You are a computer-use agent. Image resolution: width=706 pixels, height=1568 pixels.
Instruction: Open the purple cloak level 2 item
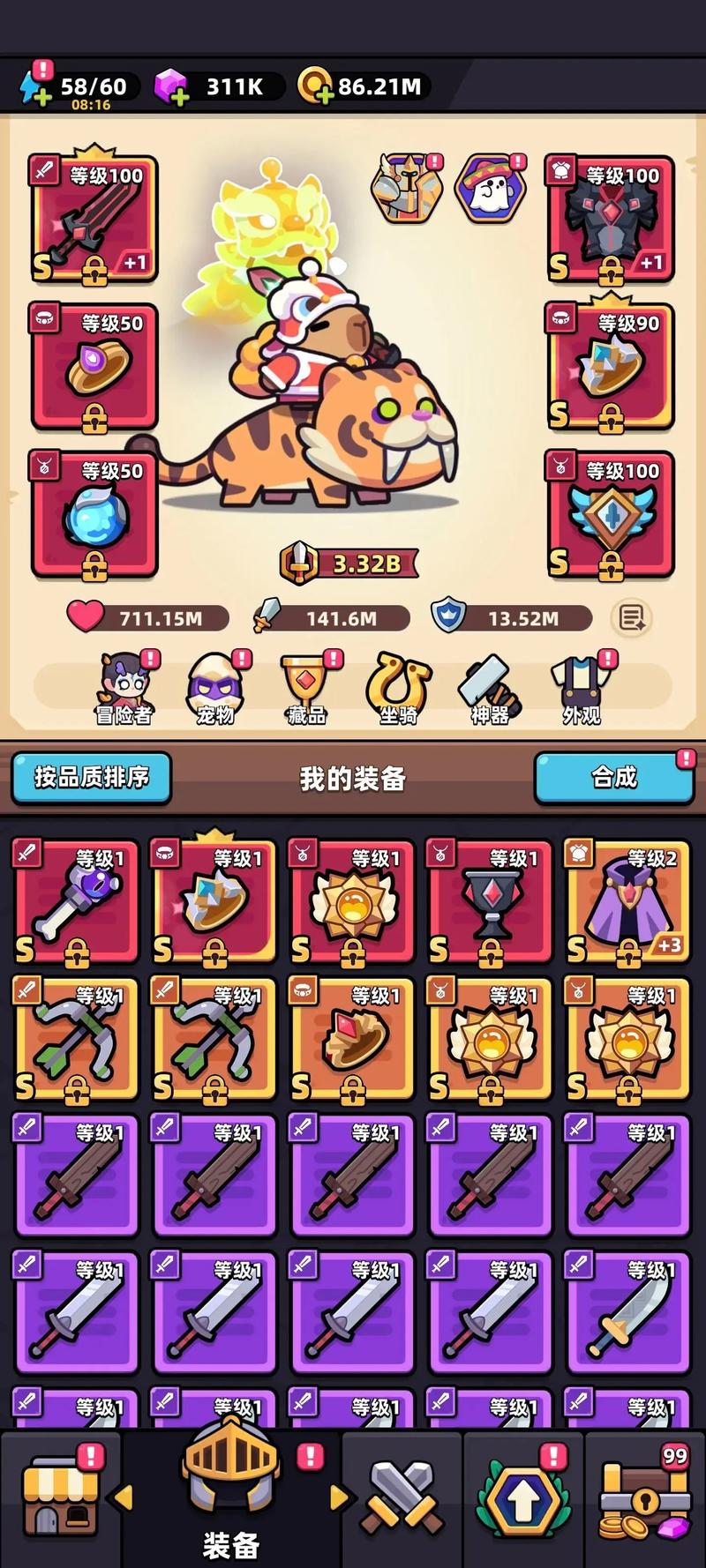[627, 901]
